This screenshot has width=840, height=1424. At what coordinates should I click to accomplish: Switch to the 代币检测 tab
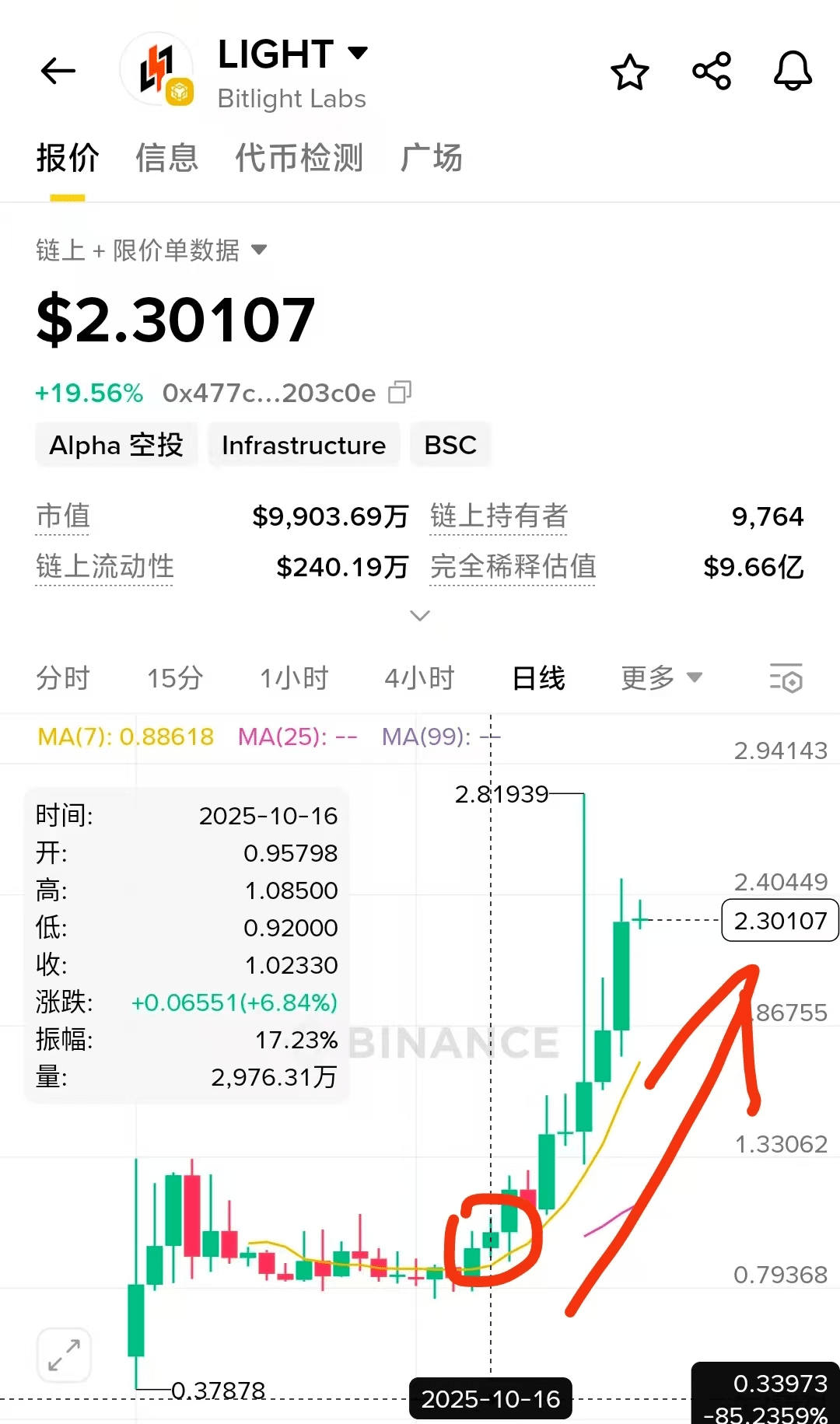click(299, 158)
